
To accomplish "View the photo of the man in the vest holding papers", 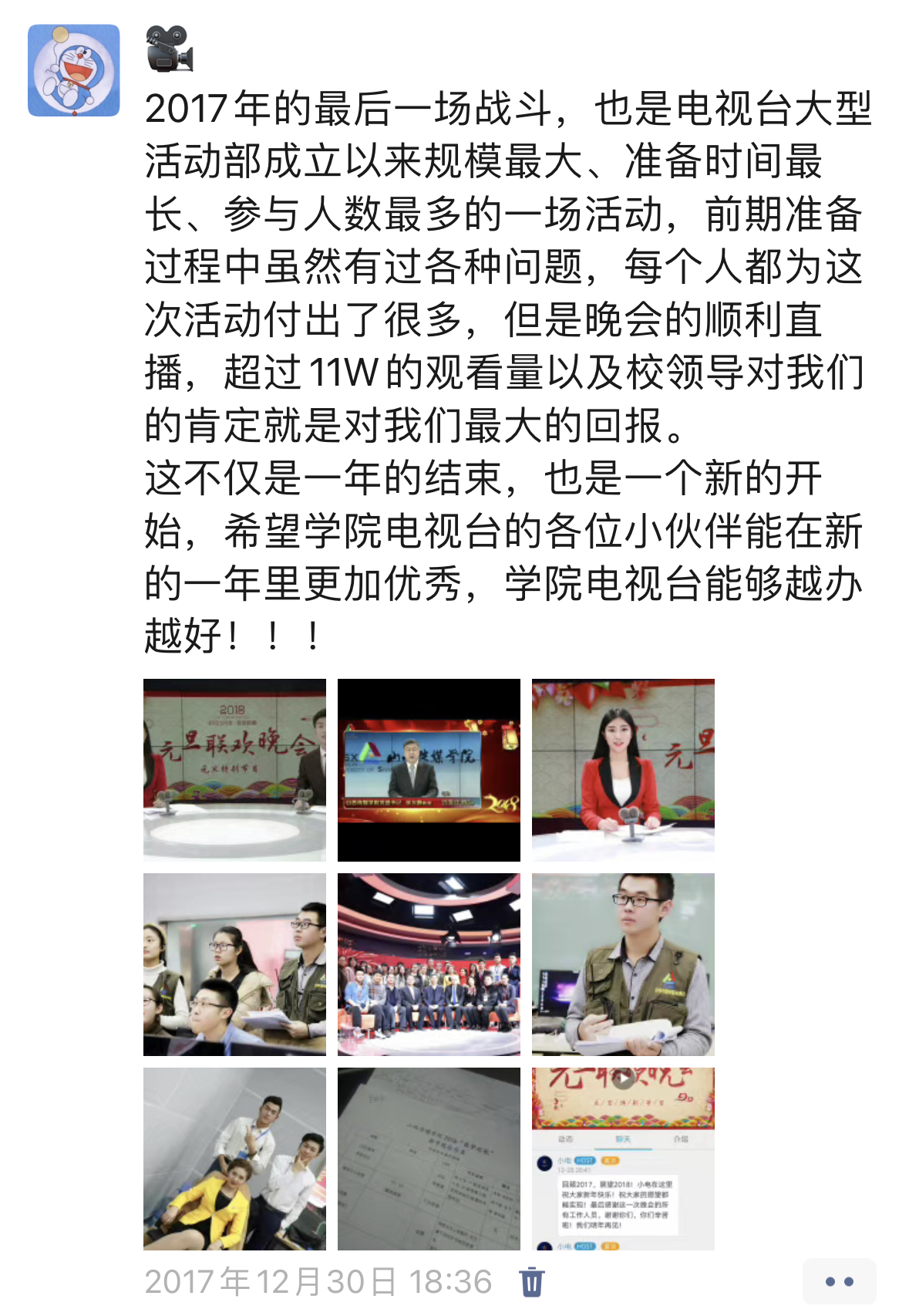I will 623,964.
